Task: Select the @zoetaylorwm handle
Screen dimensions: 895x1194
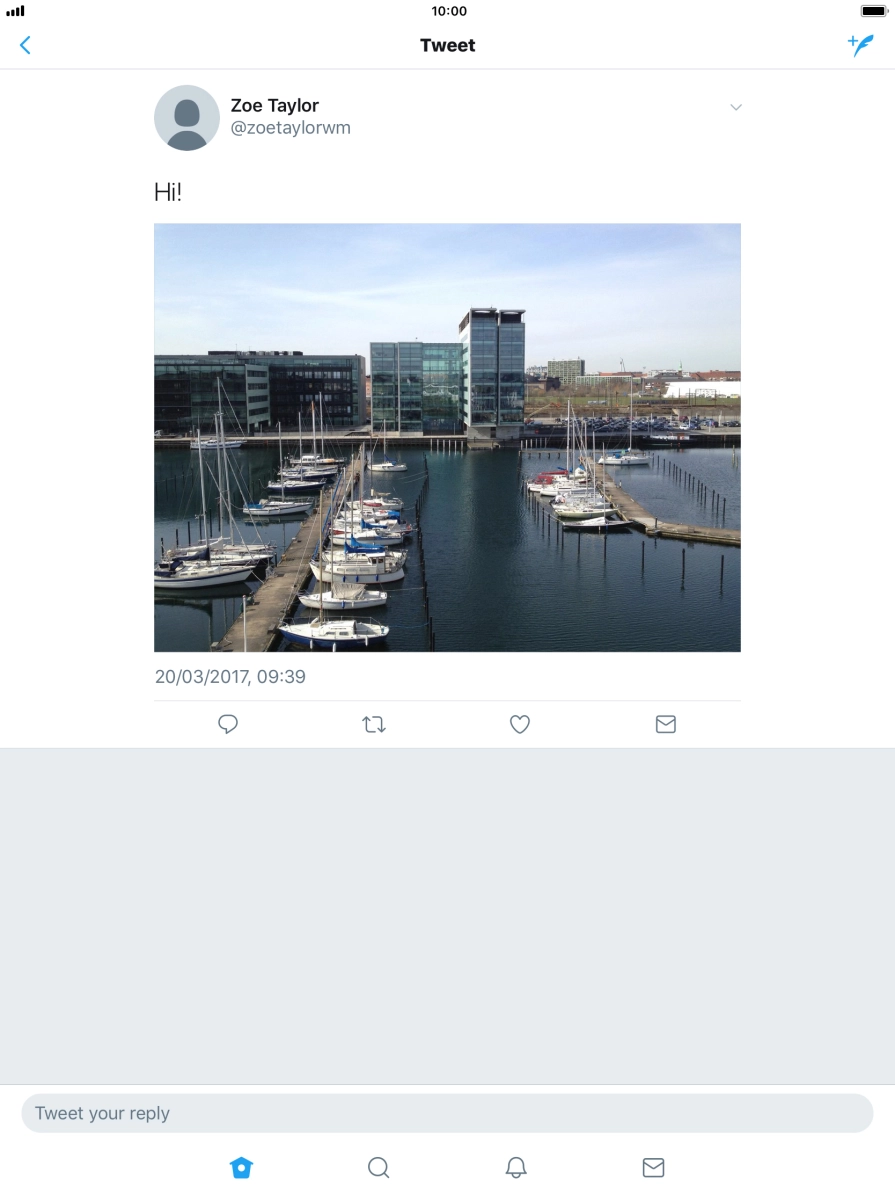Action: [x=290, y=128]
